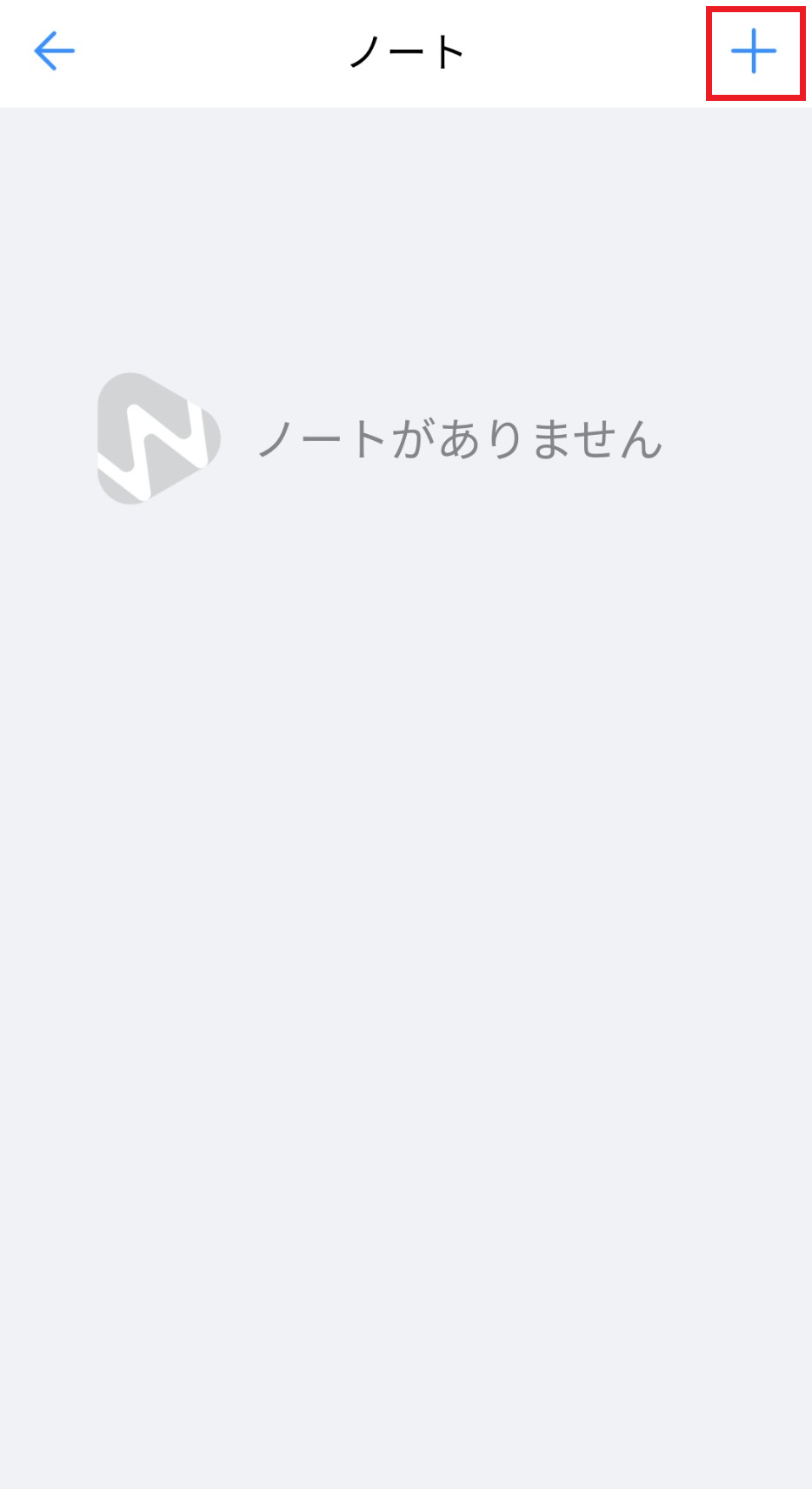Go back using the blue arrow

54,51
